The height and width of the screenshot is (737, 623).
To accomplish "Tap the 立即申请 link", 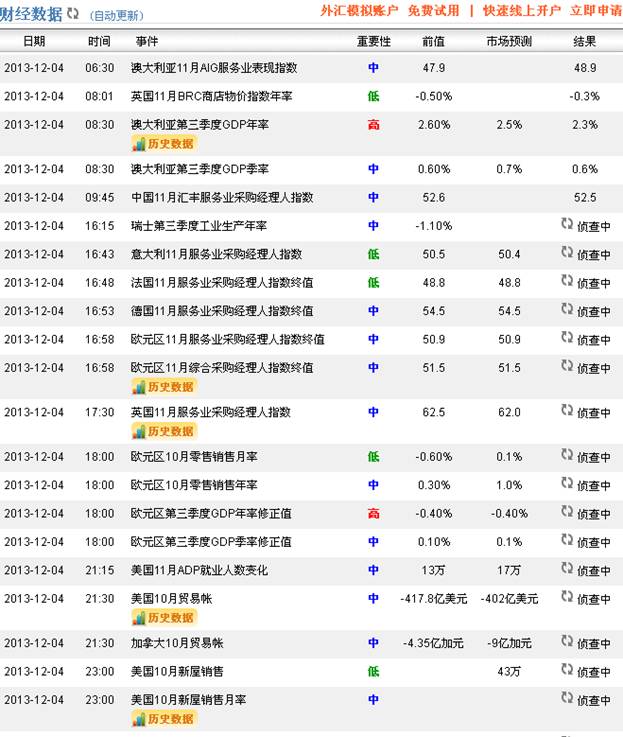I will pos(595,10).
